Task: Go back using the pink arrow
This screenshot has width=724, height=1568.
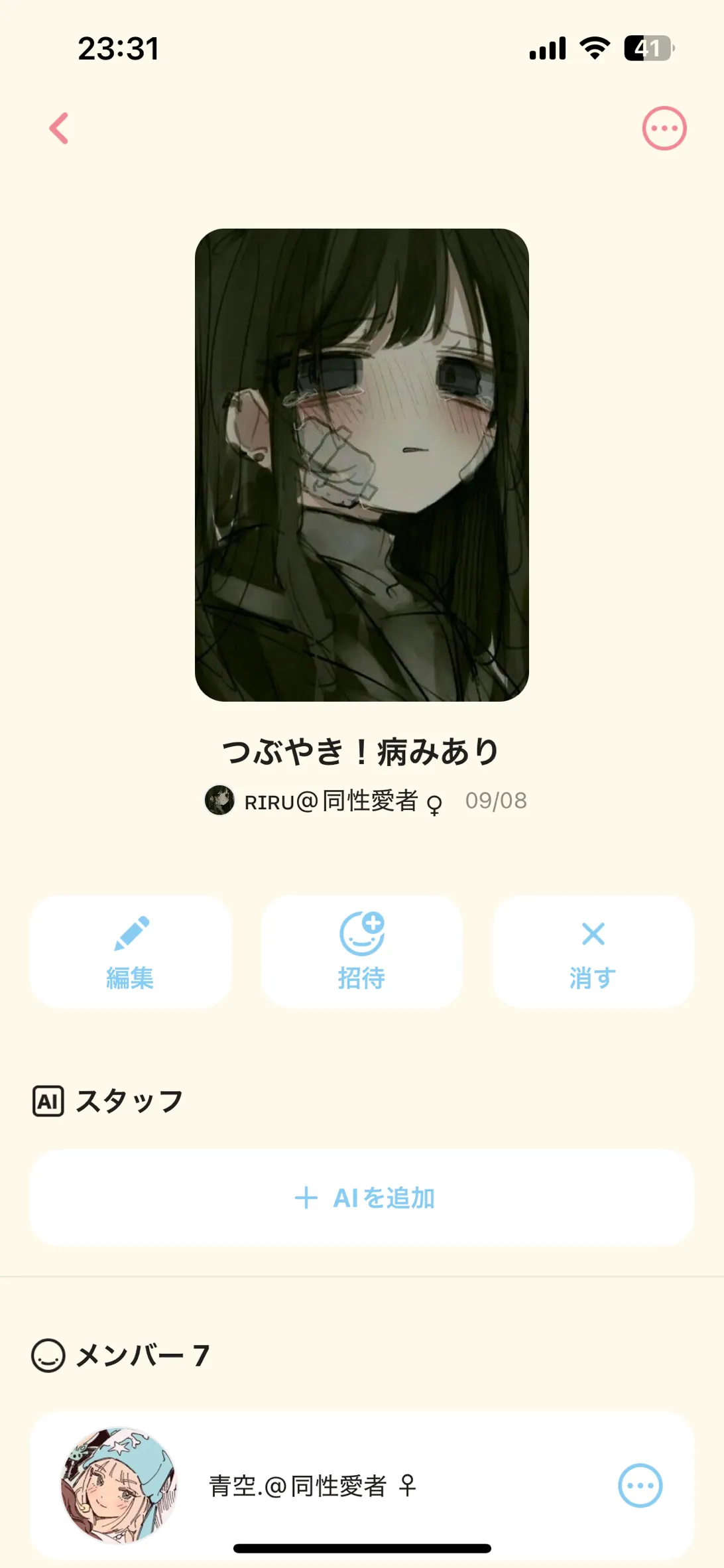Action: coord(59,128)
